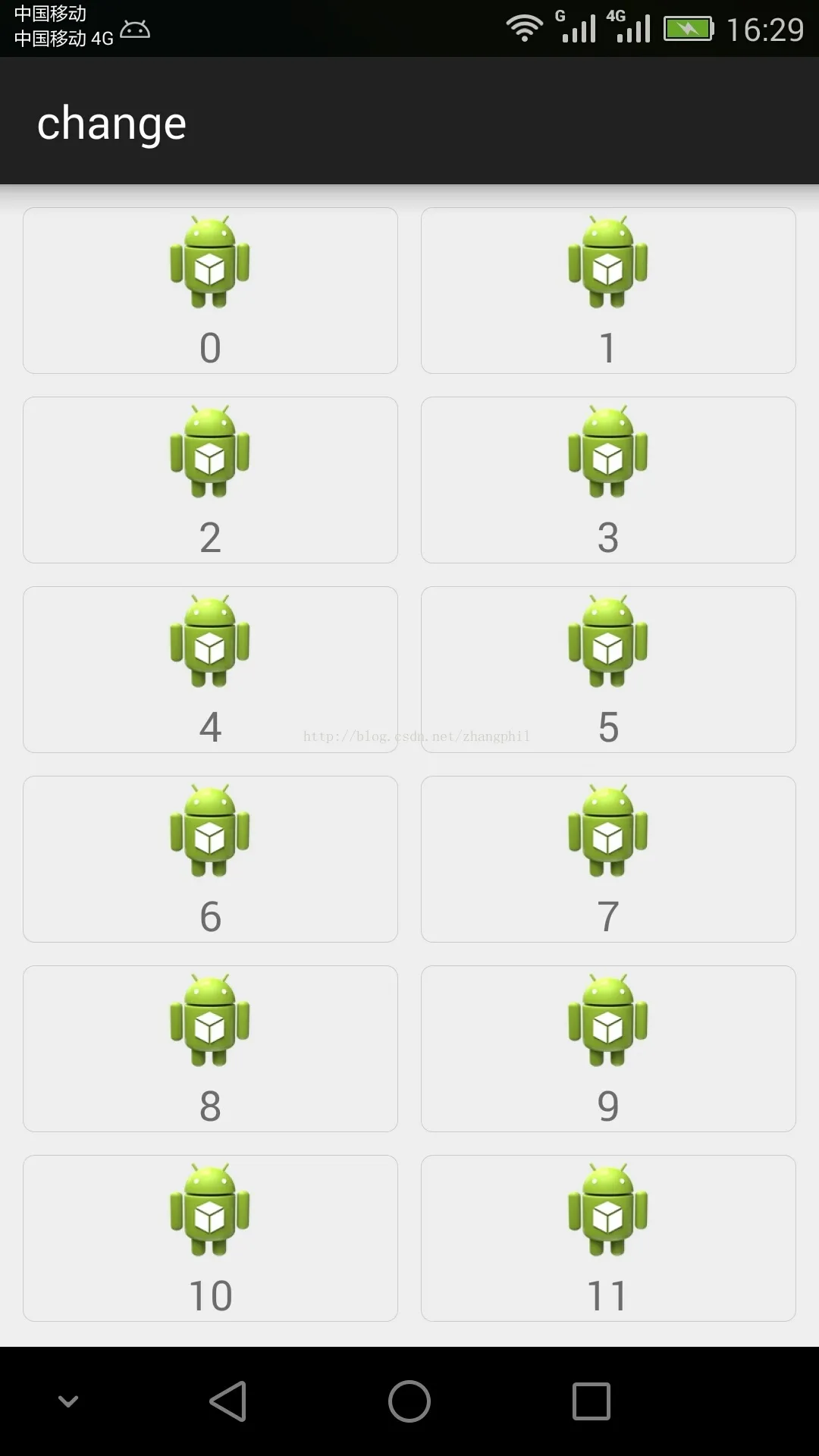Select the Android card labeled 8

[x=210, y=1049]
